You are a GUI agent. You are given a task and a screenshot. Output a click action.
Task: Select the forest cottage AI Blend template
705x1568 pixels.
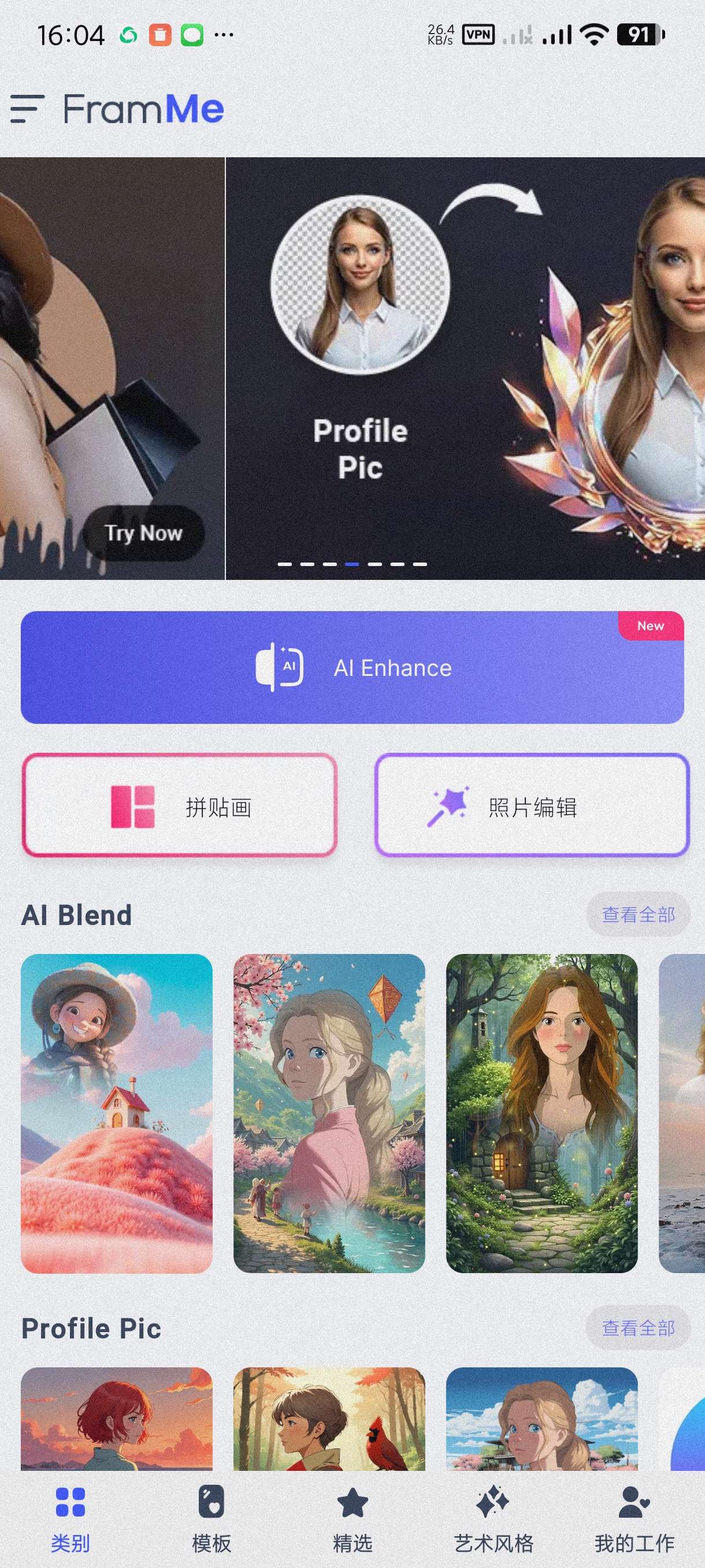[541, 1114]
